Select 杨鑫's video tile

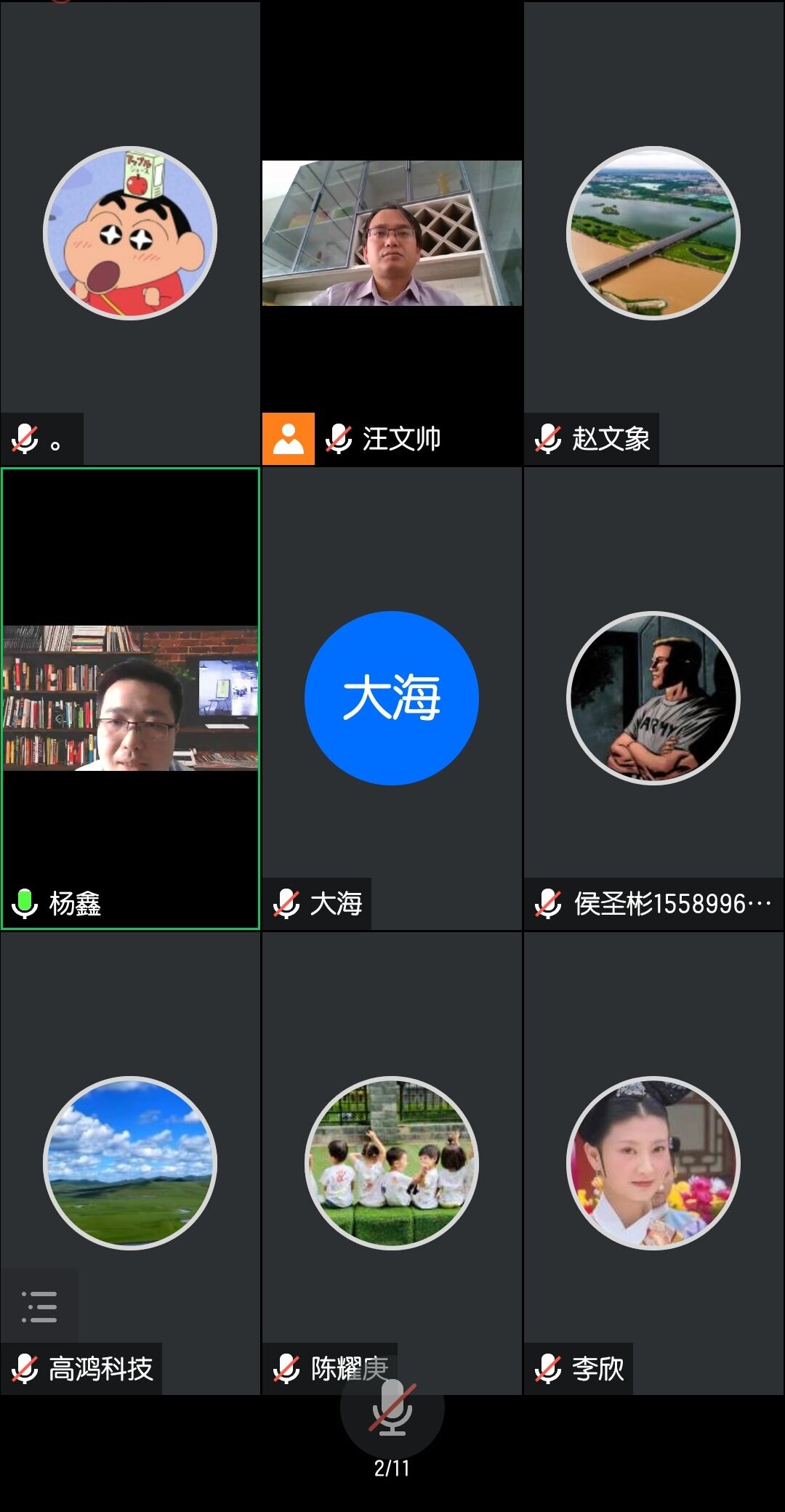tap(131, 698)
